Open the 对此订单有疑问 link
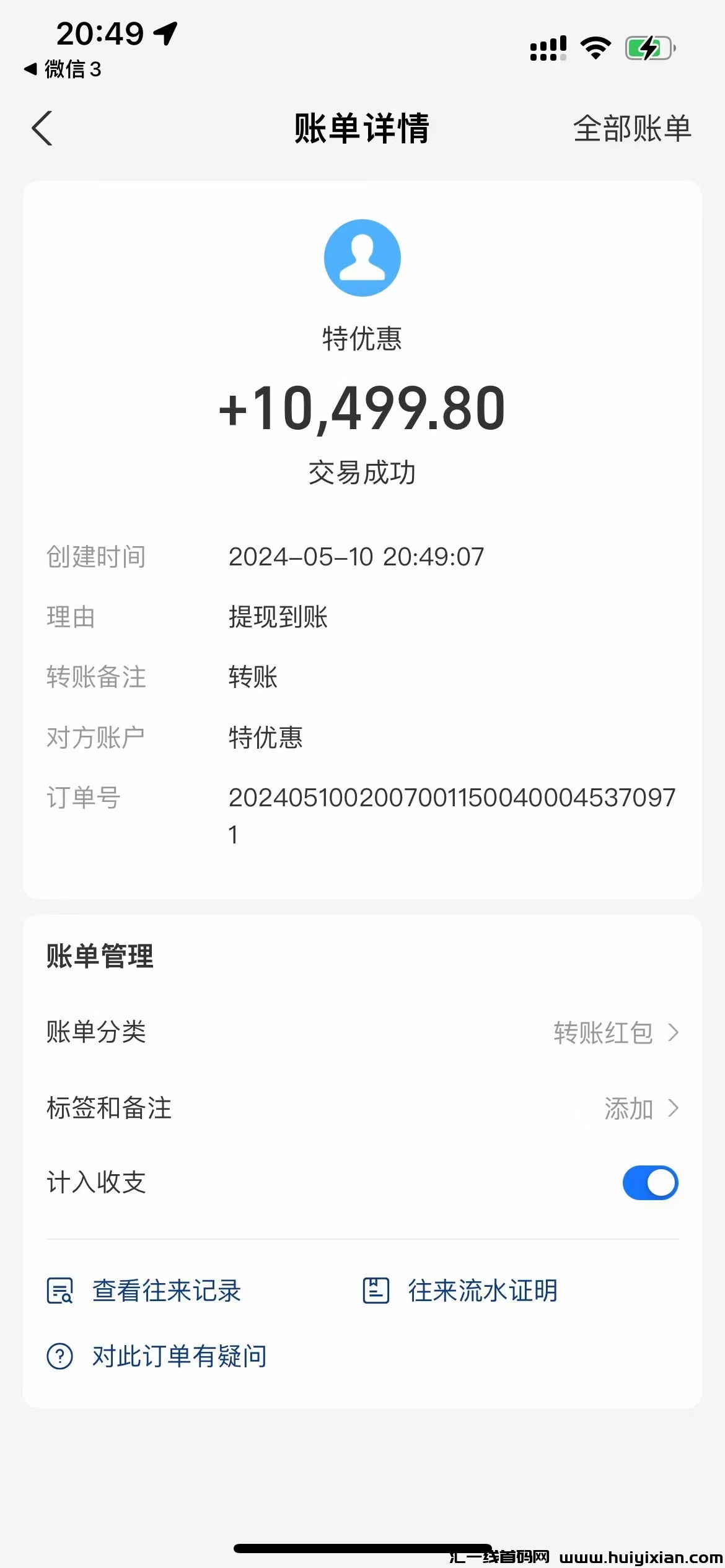725x1568 pixels. pyautogui.click(x=178, y=1355)
